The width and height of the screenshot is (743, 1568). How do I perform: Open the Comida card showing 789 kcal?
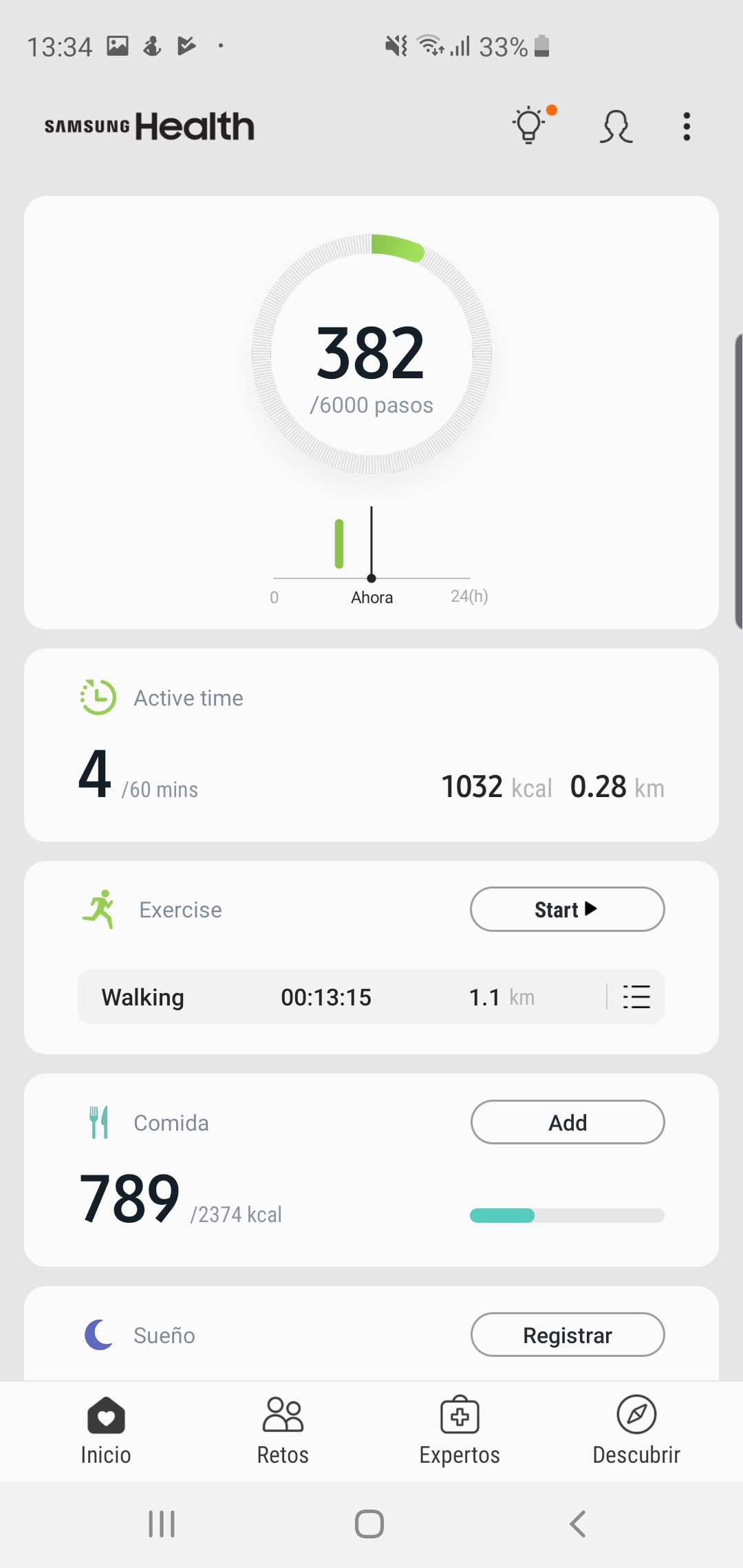click(x=371, y=1170)
